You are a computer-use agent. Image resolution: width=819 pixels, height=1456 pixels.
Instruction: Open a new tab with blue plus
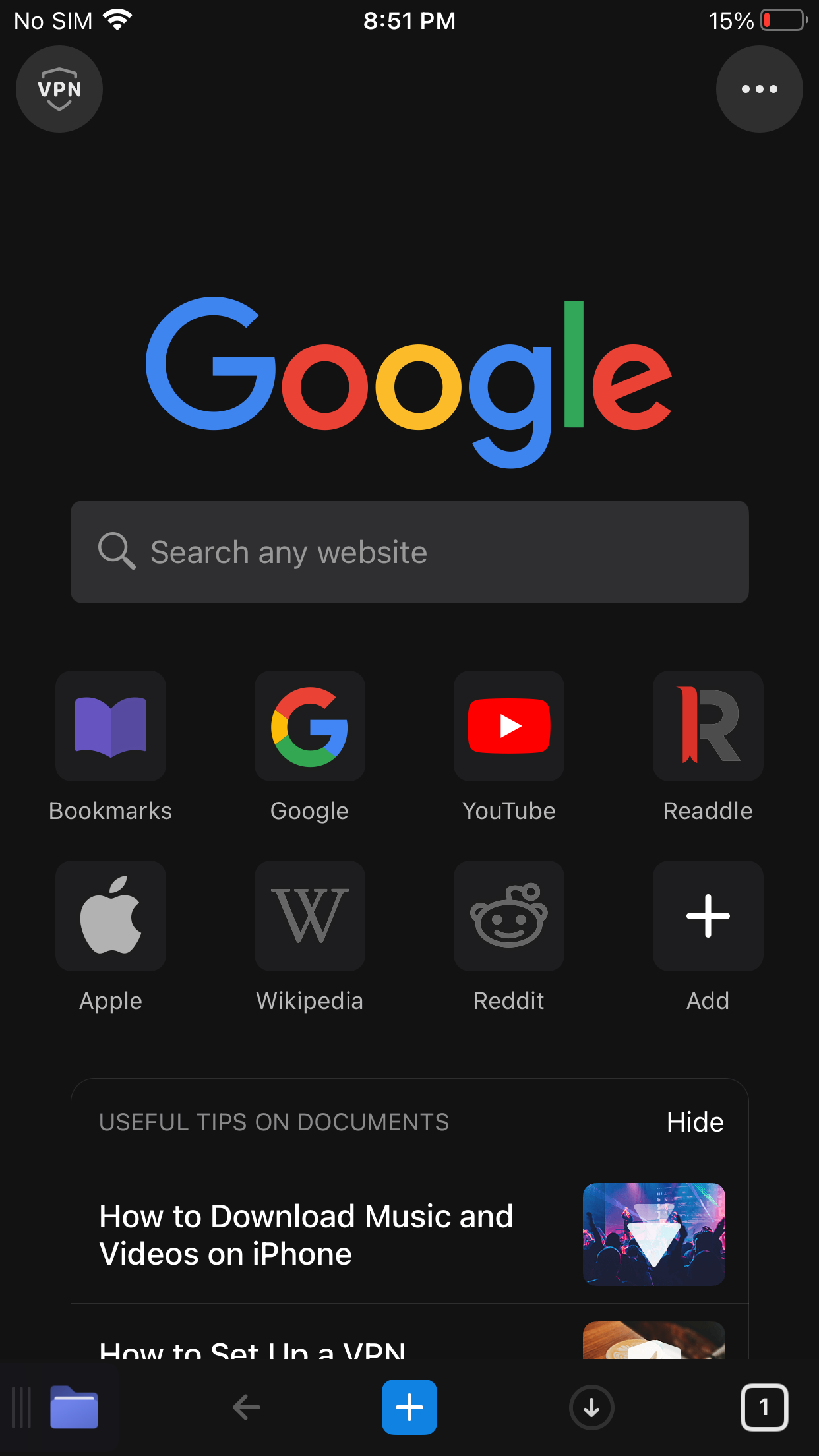tap(409, 1407)
